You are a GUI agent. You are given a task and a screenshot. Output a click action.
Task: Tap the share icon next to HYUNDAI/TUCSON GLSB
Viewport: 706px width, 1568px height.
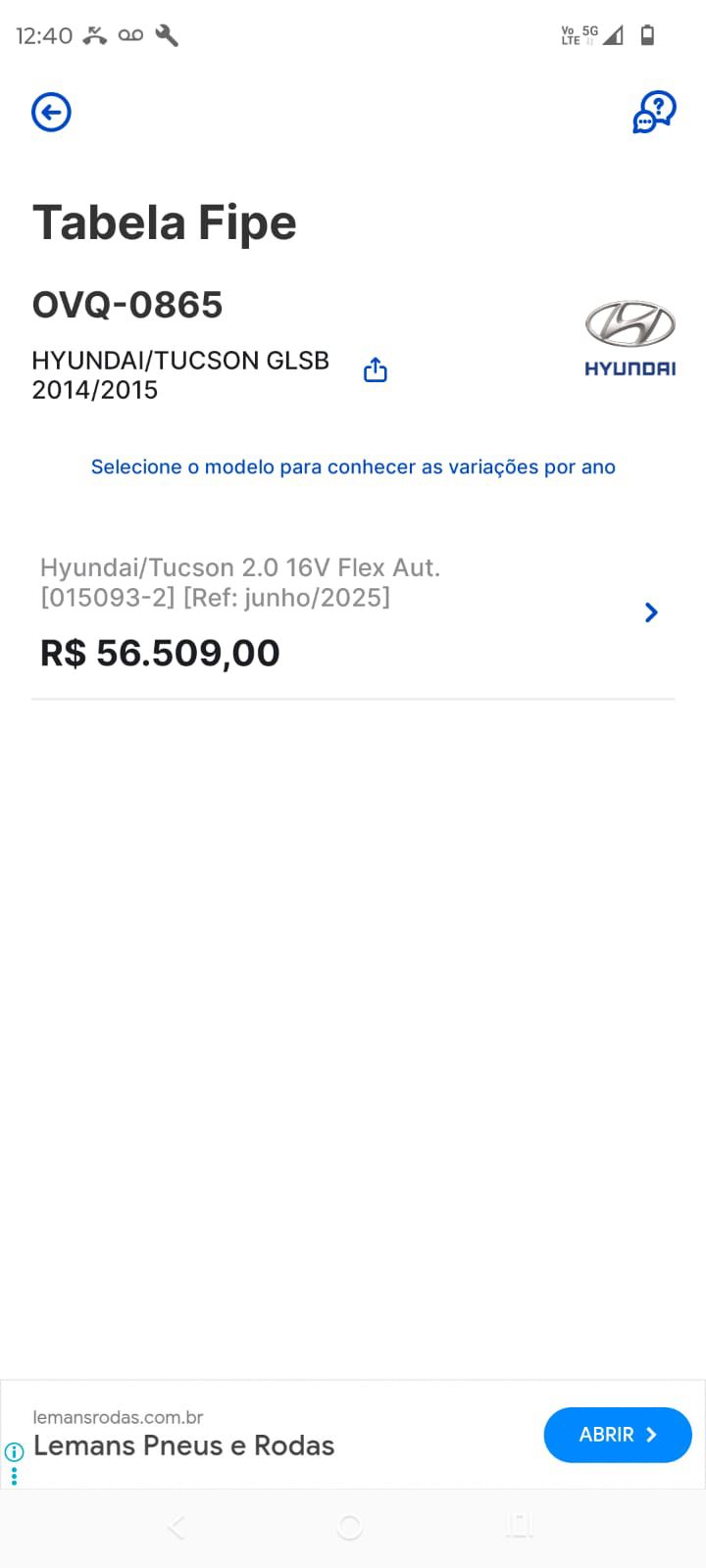pyautogui.click(x=375, y=369)
